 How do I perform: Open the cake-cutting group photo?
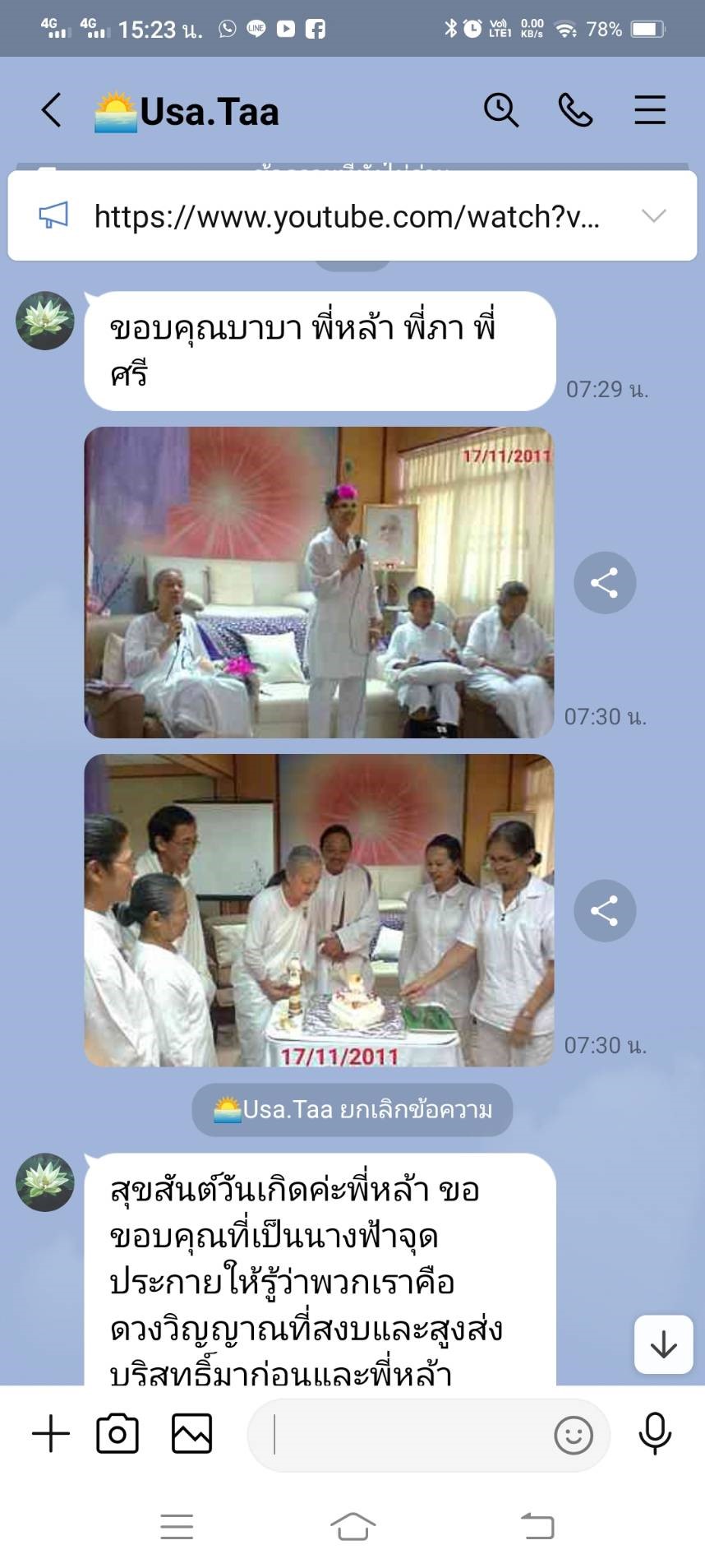point(319,910)
